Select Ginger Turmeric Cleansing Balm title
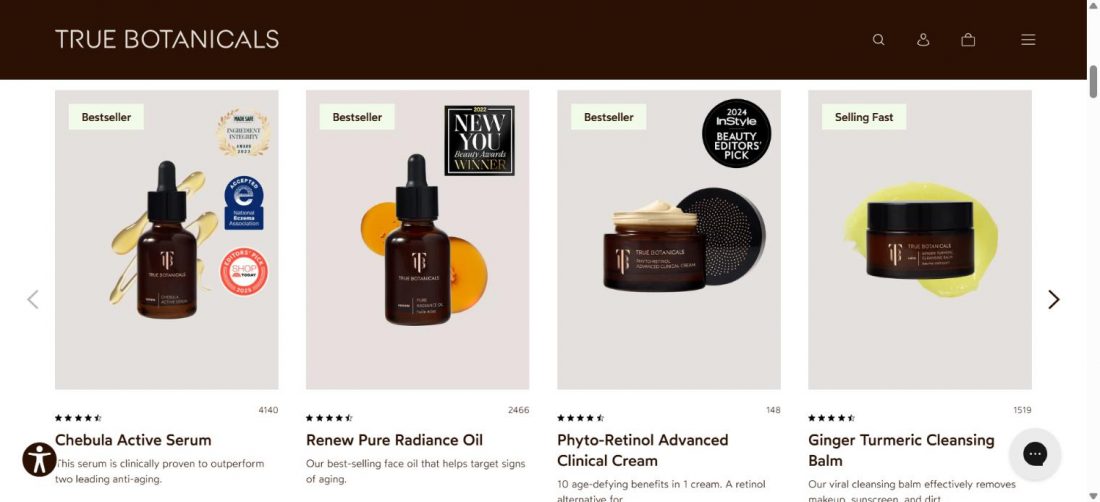 click(x=900, y=450)
